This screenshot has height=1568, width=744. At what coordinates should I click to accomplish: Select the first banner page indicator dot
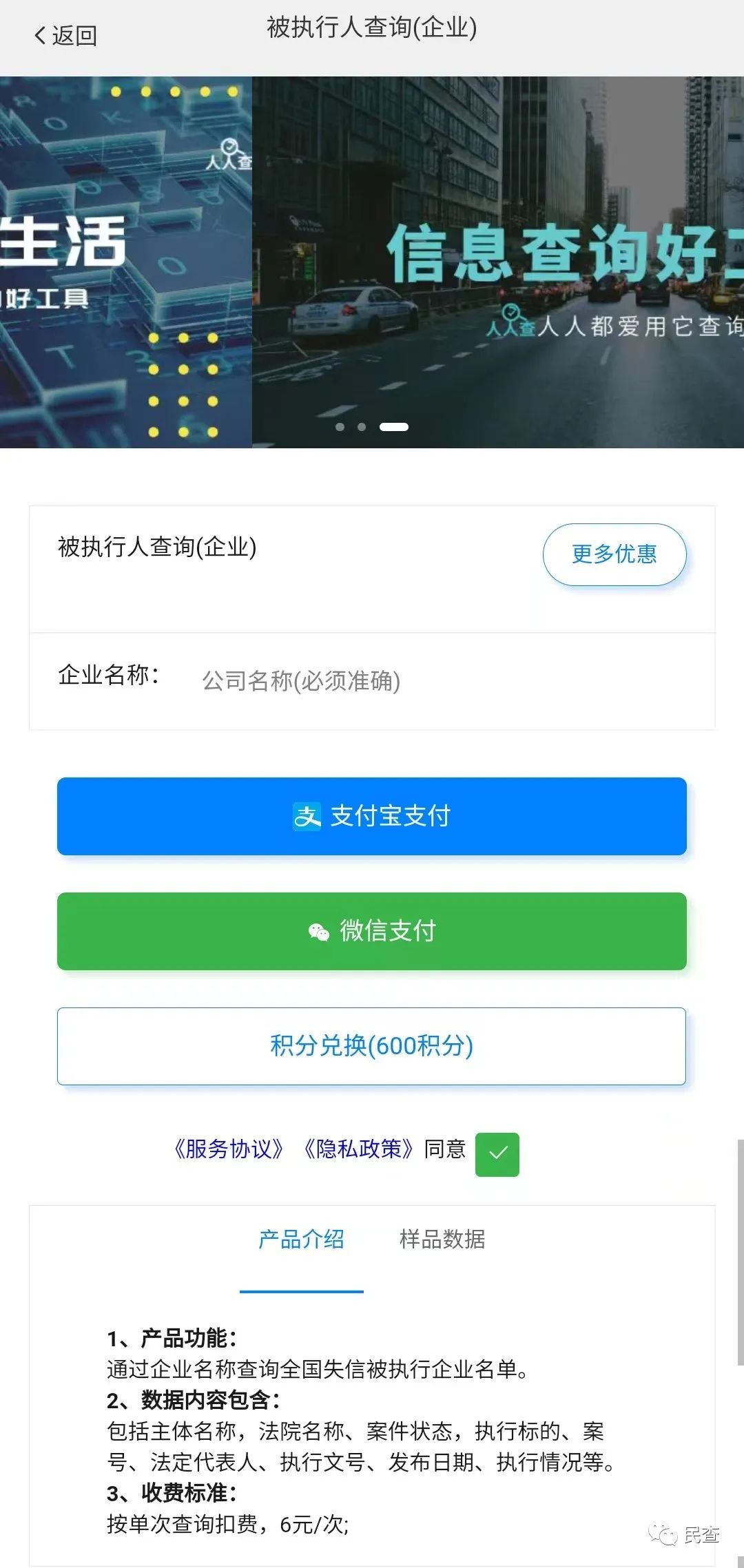pyautogui.click(x=340, y=427)
